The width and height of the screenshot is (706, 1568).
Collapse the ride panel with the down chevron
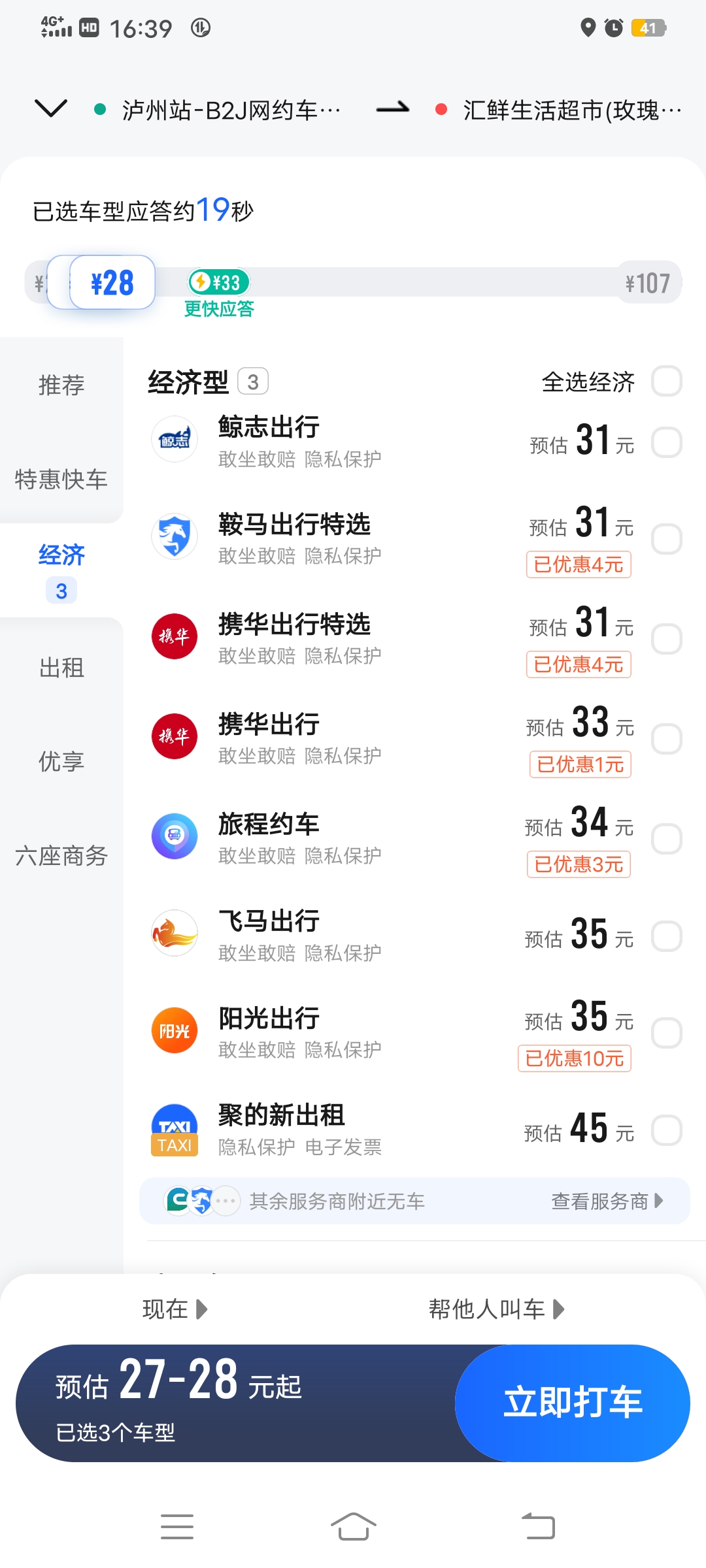pyautogui.click(x=51, y=108)
